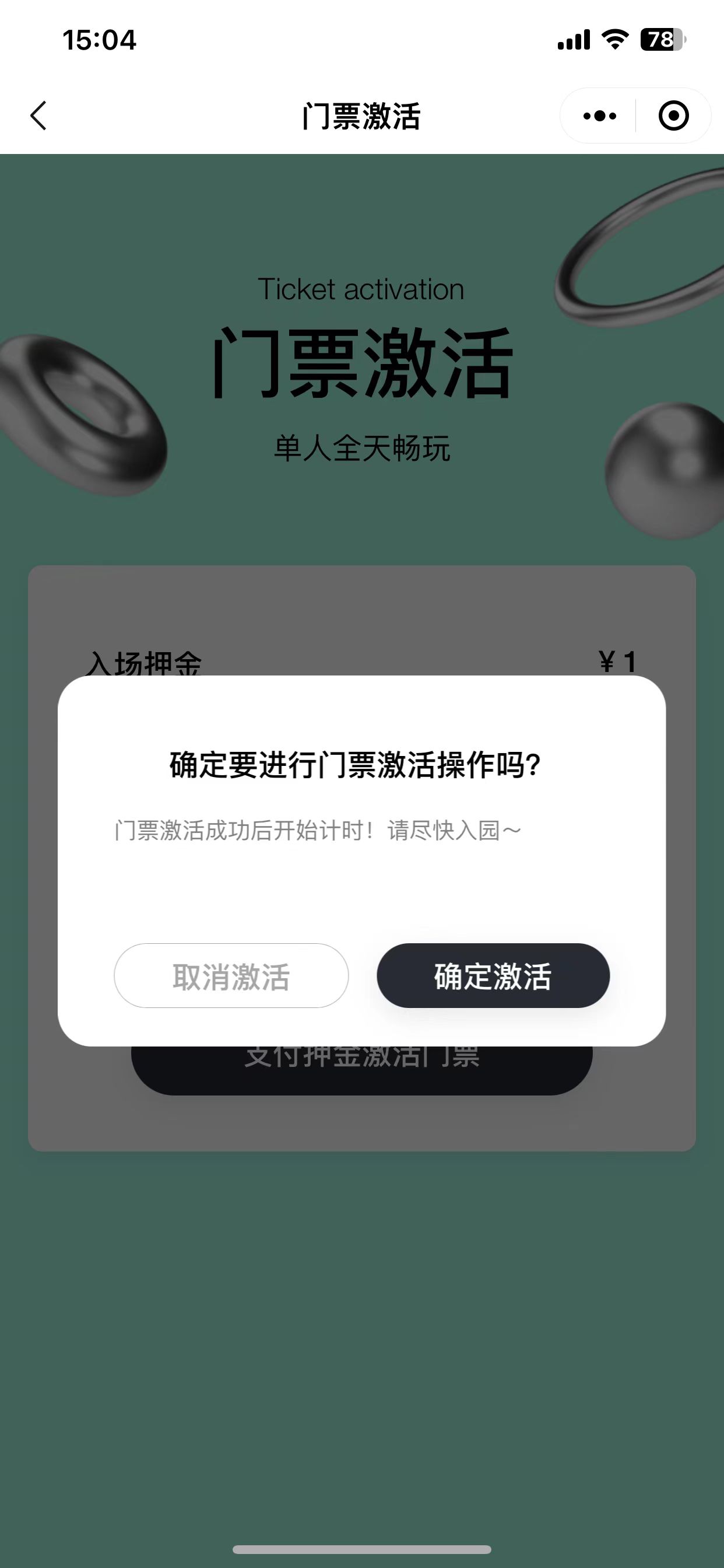Cancel with the 取消激活 button

coord(231,976)
